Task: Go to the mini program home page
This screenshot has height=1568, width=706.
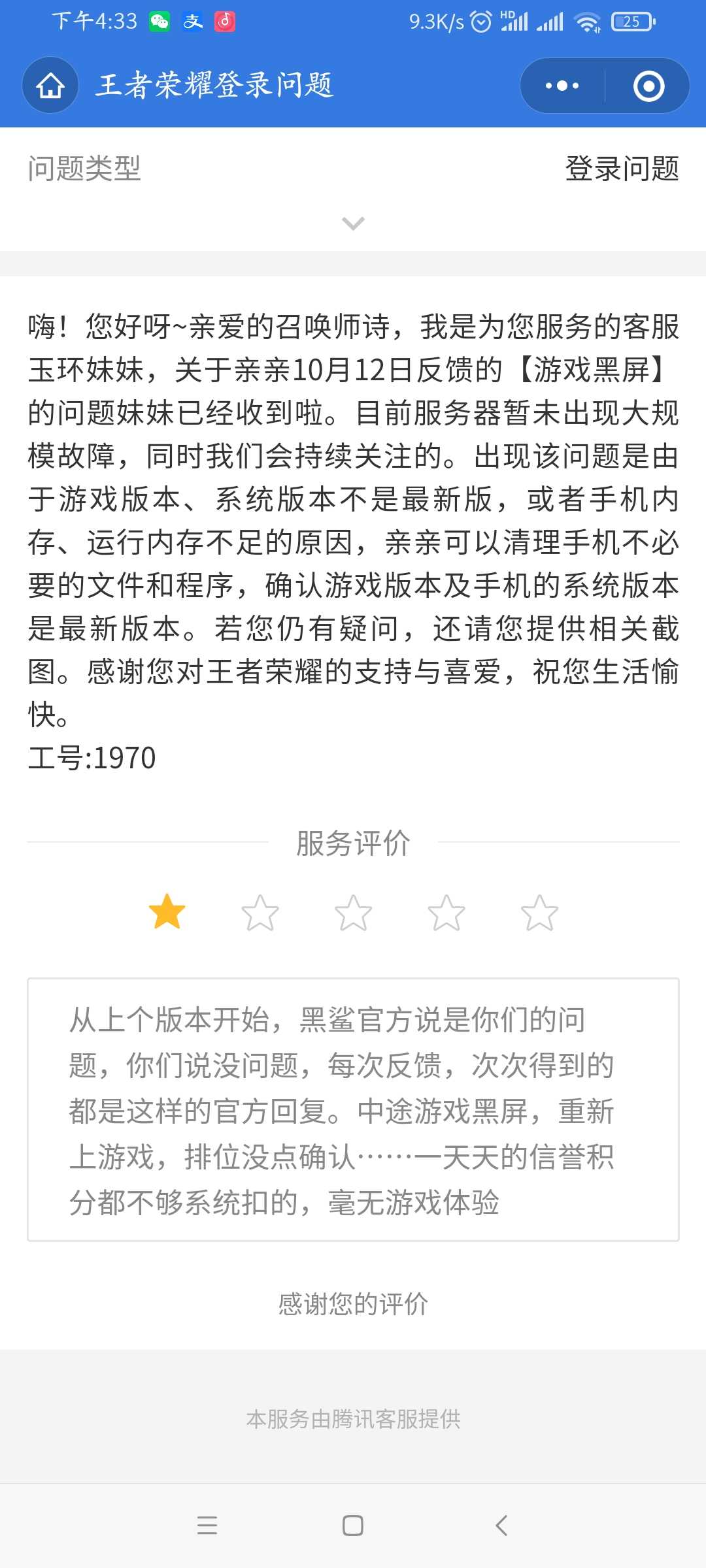Action: click(50, 86)
